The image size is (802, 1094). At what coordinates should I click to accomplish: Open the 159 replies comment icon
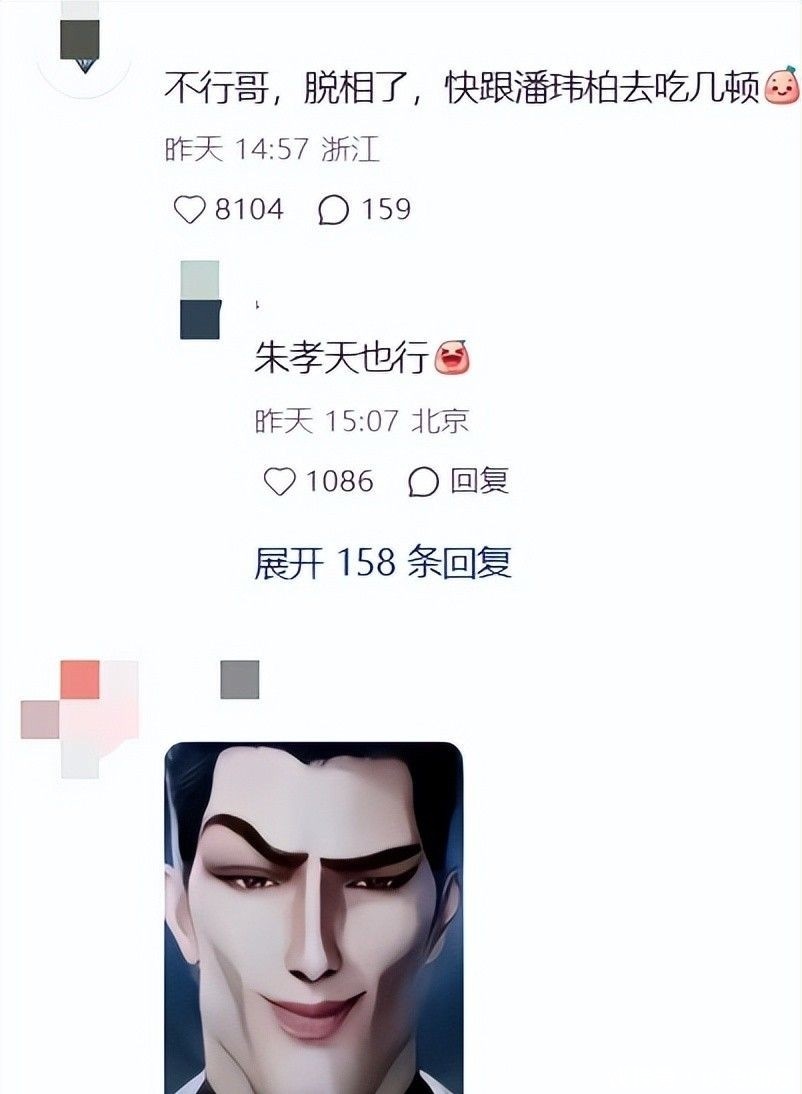[x=333, y=209]
